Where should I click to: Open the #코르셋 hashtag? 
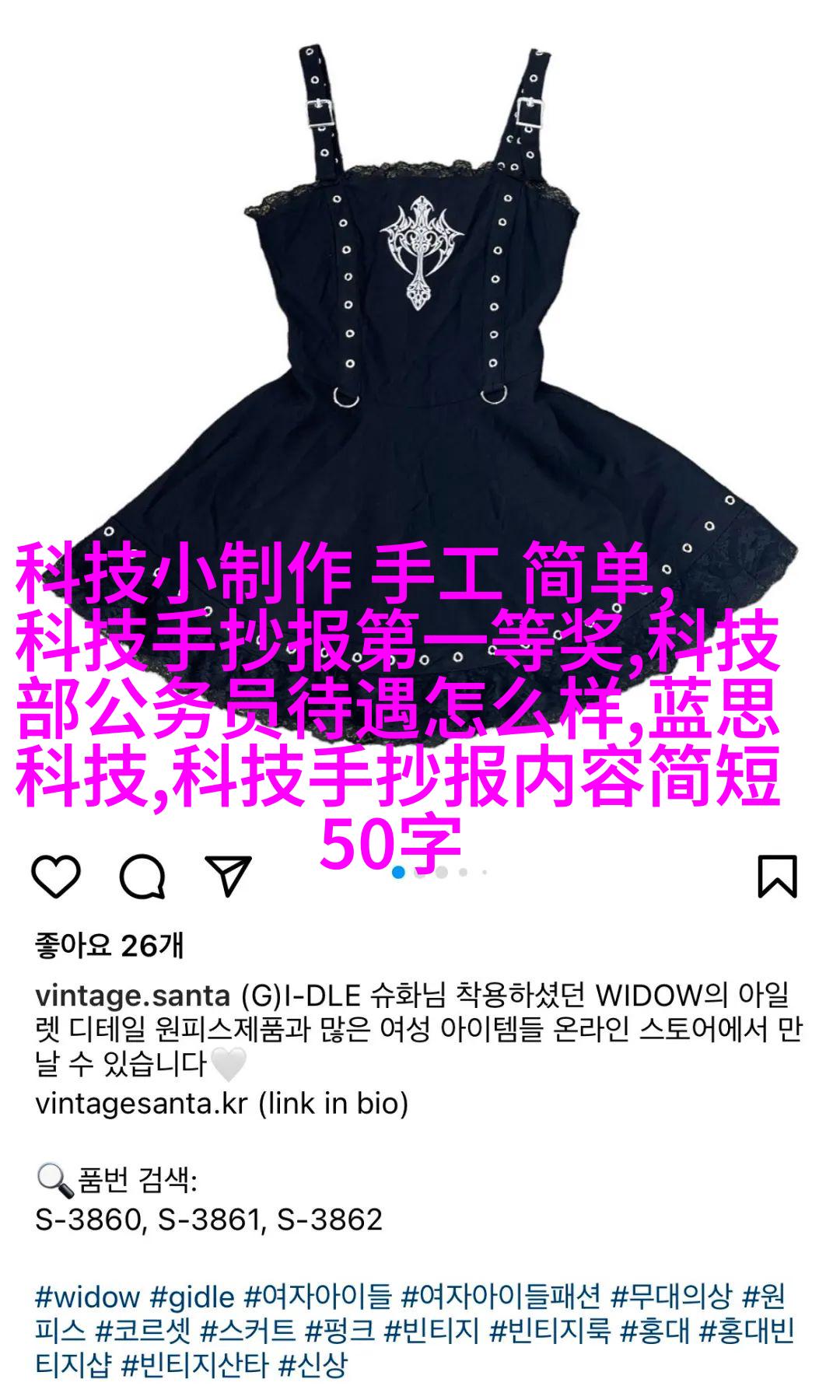[142, 1332]
